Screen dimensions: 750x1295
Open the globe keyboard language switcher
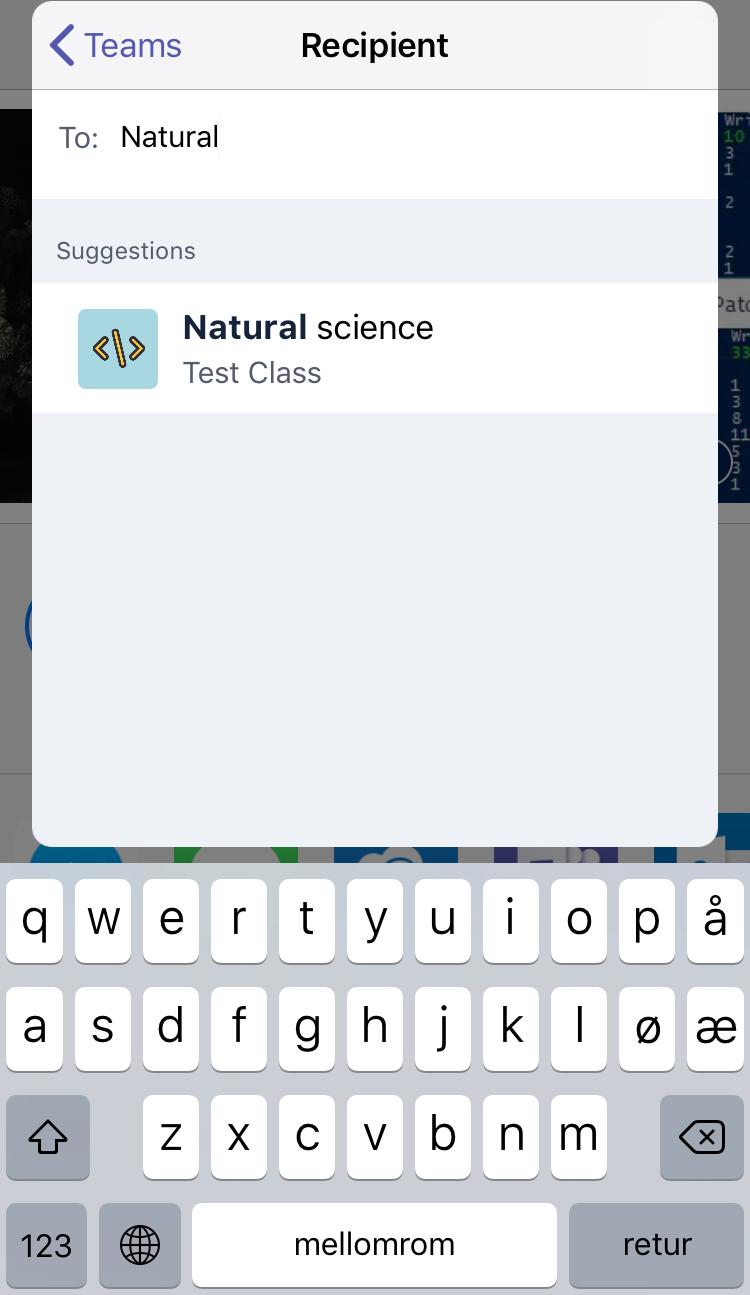[x=140, y=1245]
